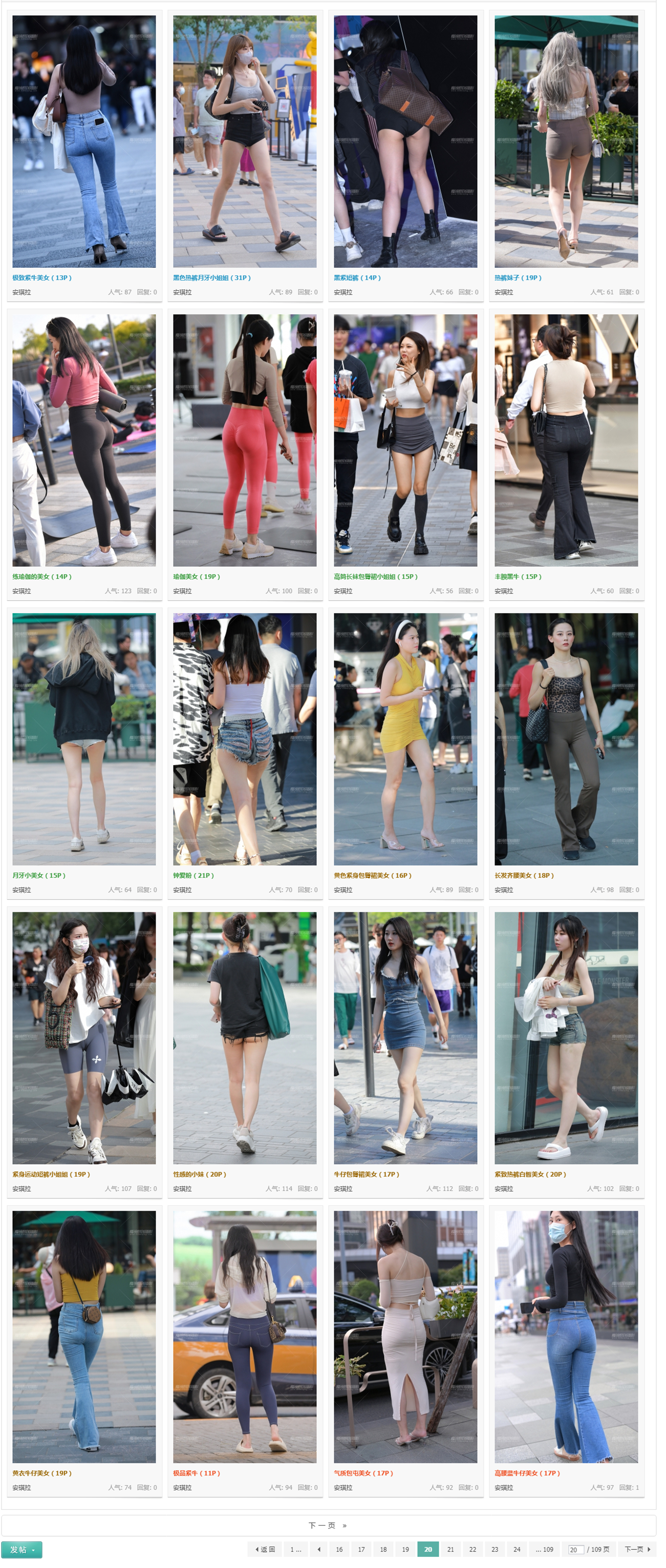The width and height of the screenshot is (666, 1568).
Task: Open the 高腰蓝牛仔美女 (17P) thread
Action: click(x=527, y=1473)
